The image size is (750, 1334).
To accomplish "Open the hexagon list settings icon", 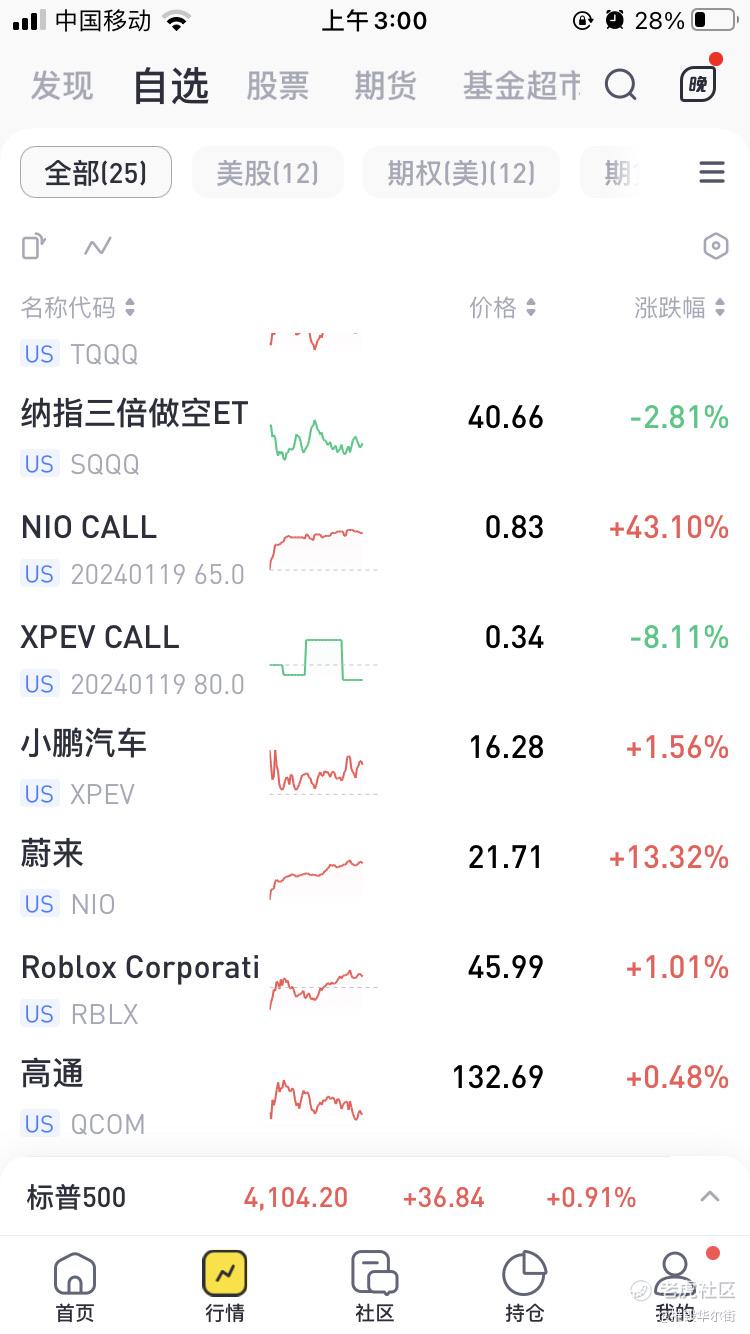I will pyautogui.click(x=716, y=246).
